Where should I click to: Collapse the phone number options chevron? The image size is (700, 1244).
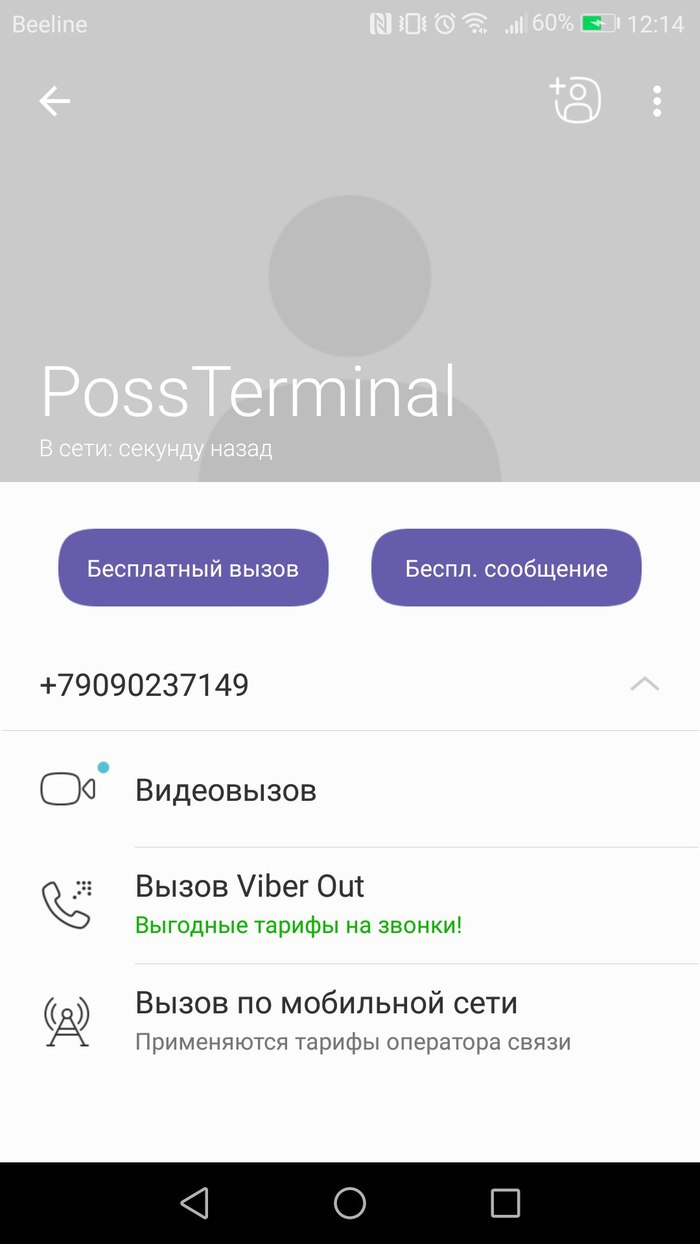645,685
